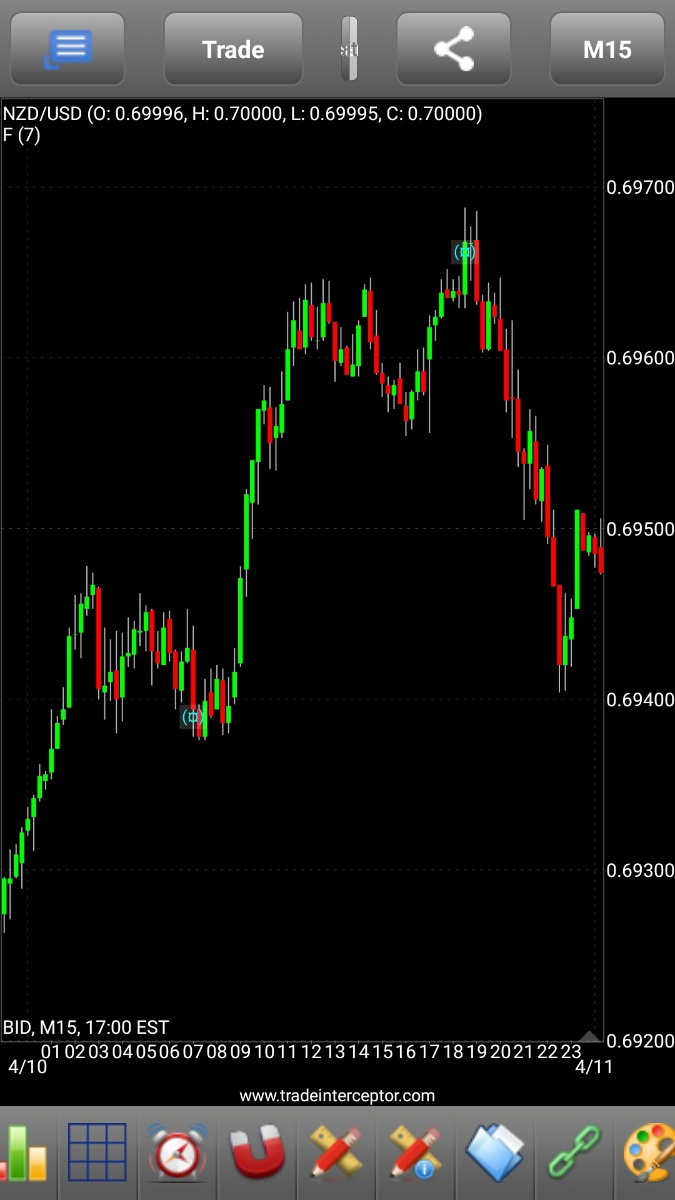Open the drawing tool with info badge

point(415,1153)
